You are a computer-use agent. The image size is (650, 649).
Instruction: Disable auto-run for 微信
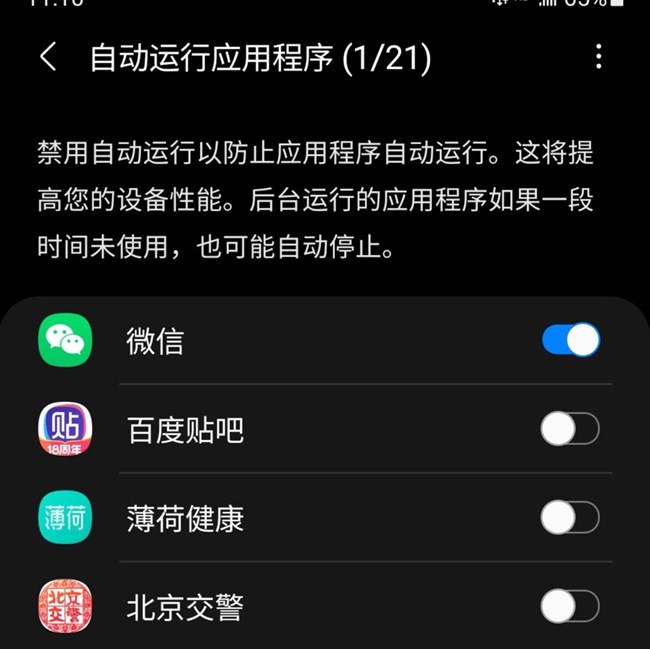[570, 340]
